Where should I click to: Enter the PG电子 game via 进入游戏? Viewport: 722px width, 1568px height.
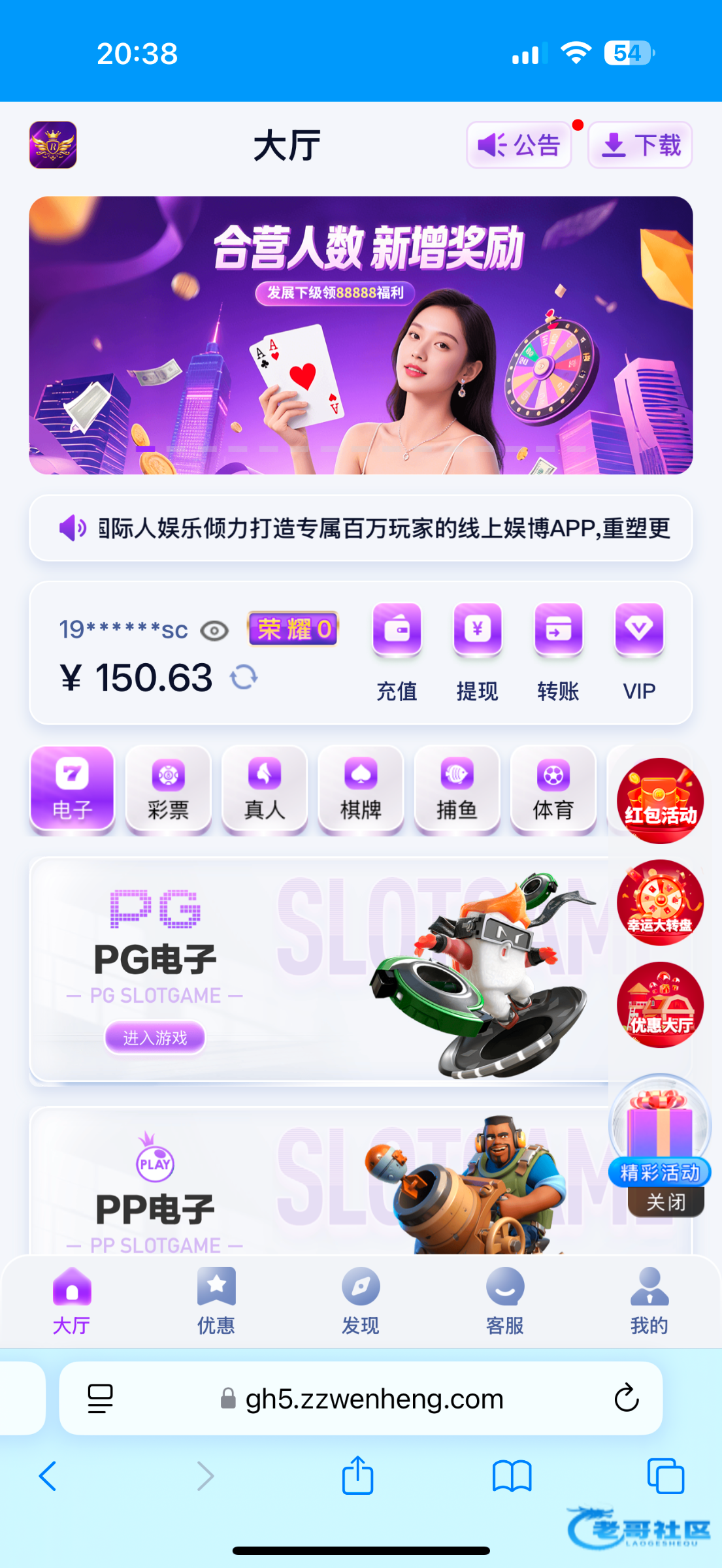click(155, 1037)
